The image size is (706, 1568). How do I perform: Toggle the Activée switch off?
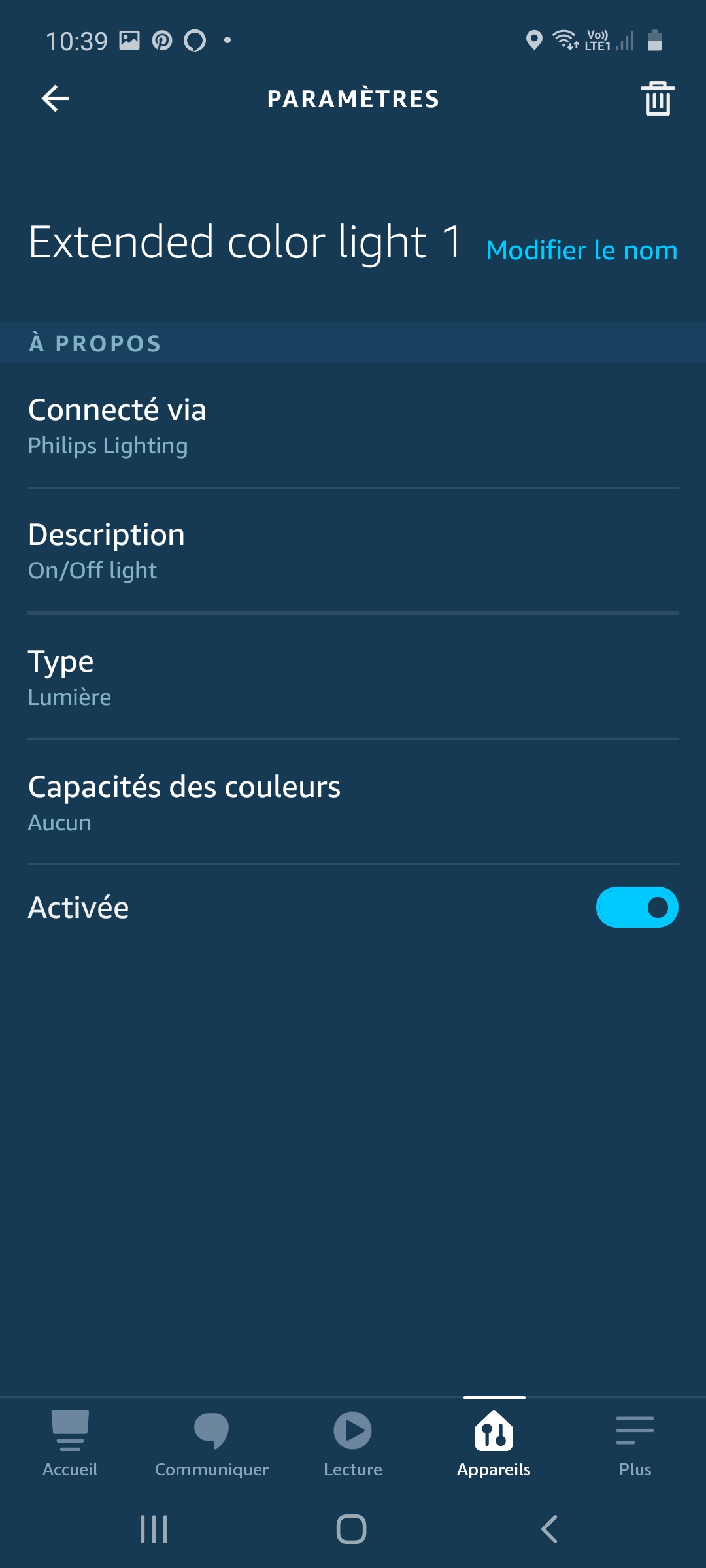637,907
